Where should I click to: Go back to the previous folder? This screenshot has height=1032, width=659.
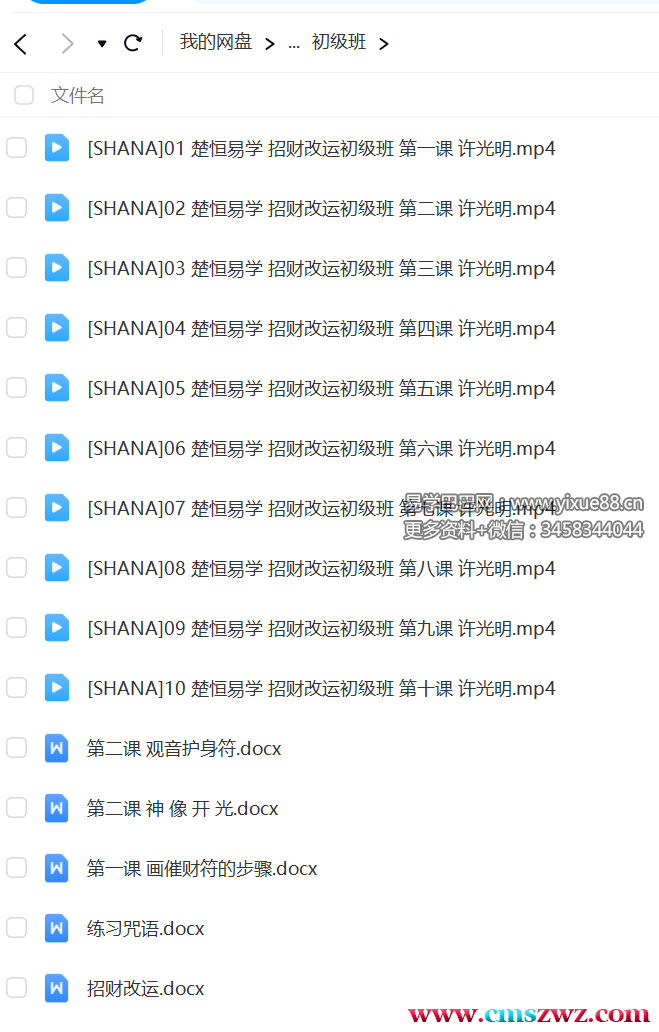point(21,43)
